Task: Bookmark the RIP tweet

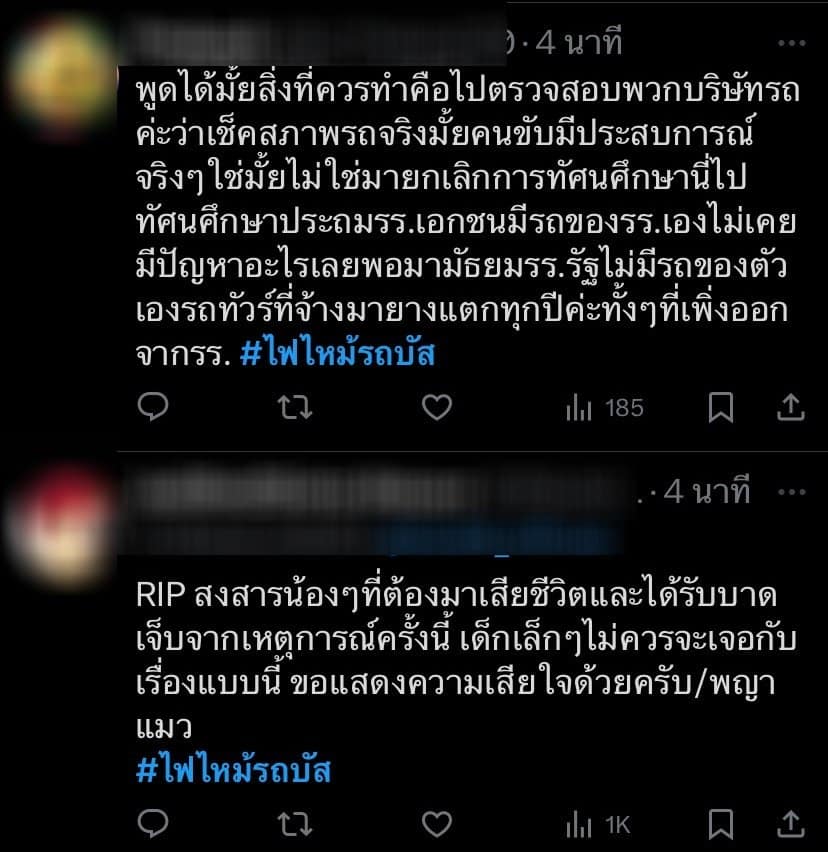Action: tap(721, 824)
